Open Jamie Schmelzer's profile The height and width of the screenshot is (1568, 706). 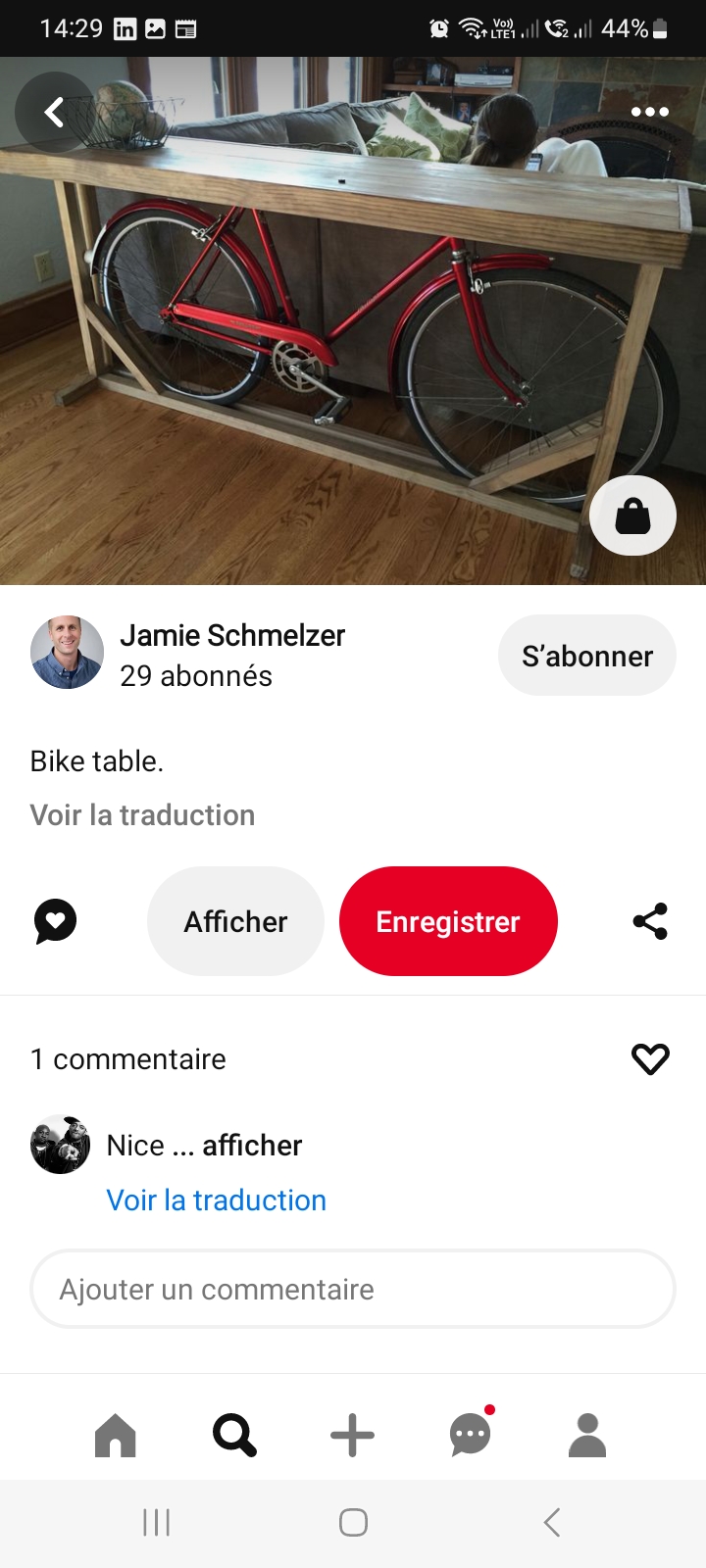point(232,636)
